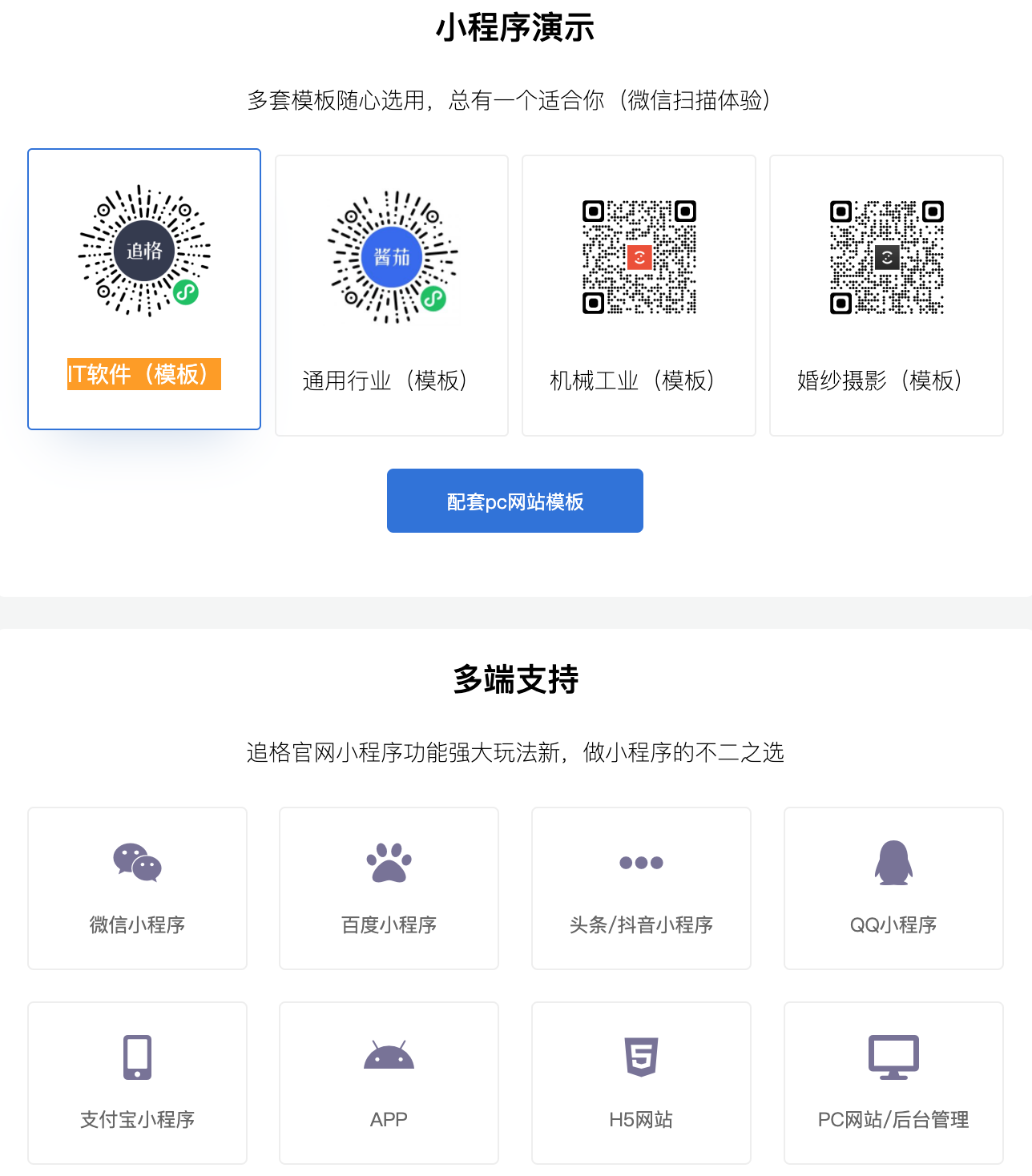Select the IT软件（模板）card

point(144,289)
